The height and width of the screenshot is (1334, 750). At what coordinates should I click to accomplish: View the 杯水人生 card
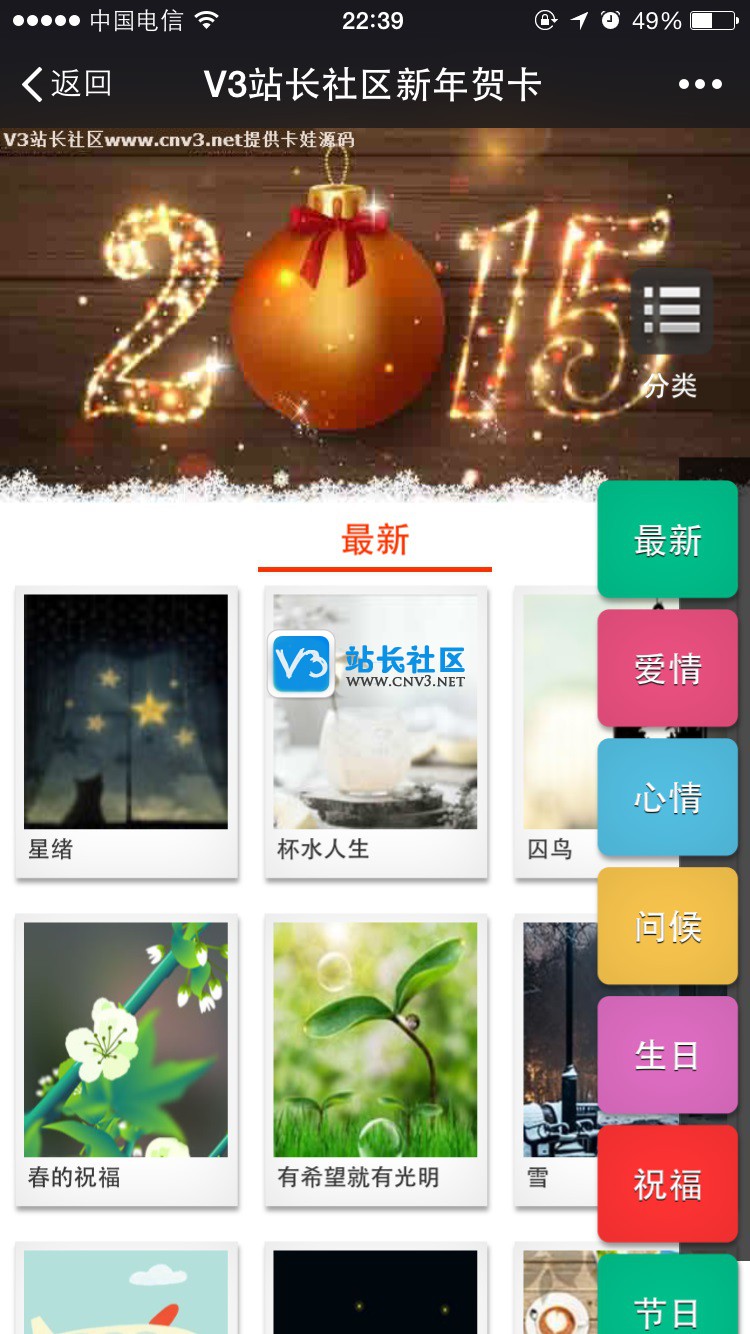point(375,730)
